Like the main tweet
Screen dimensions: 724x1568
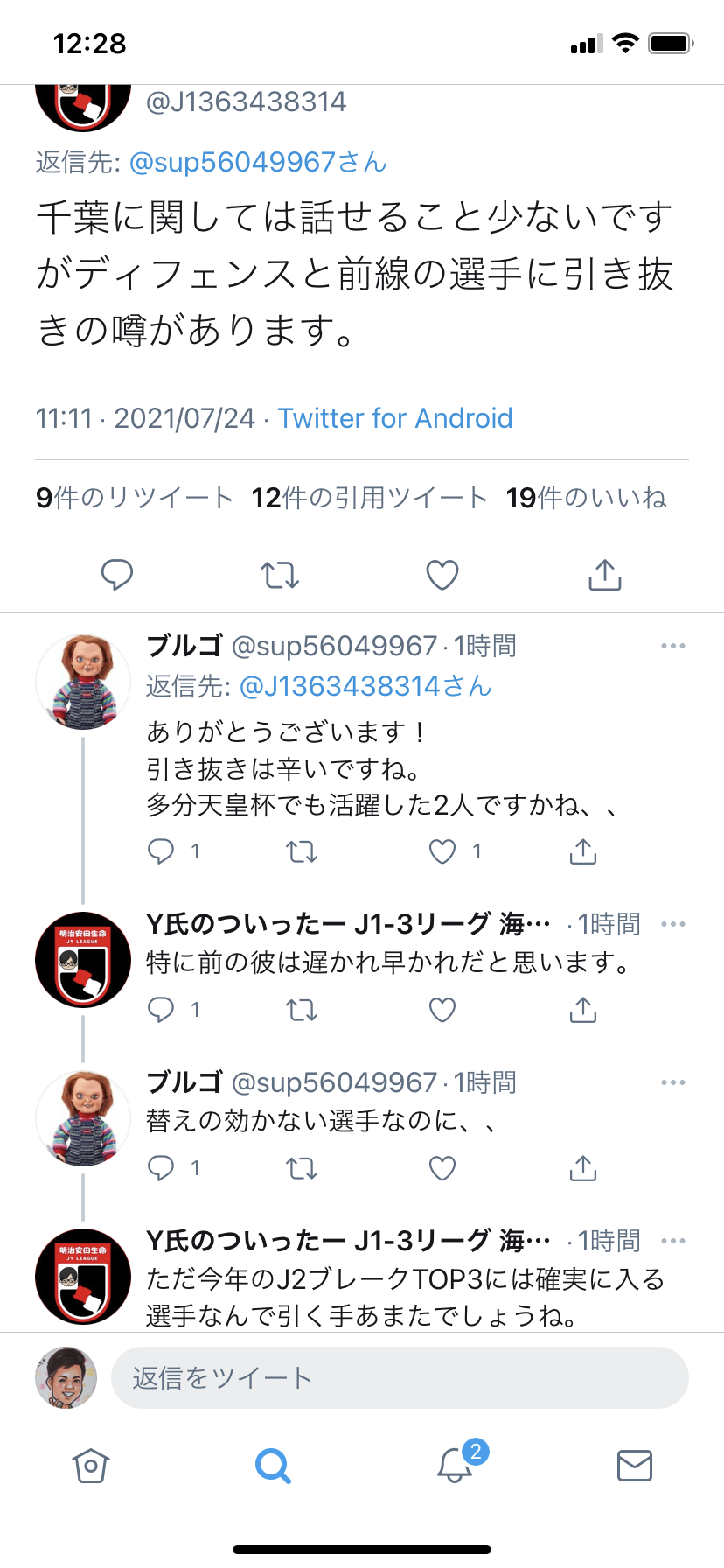[x=442, y=575]
